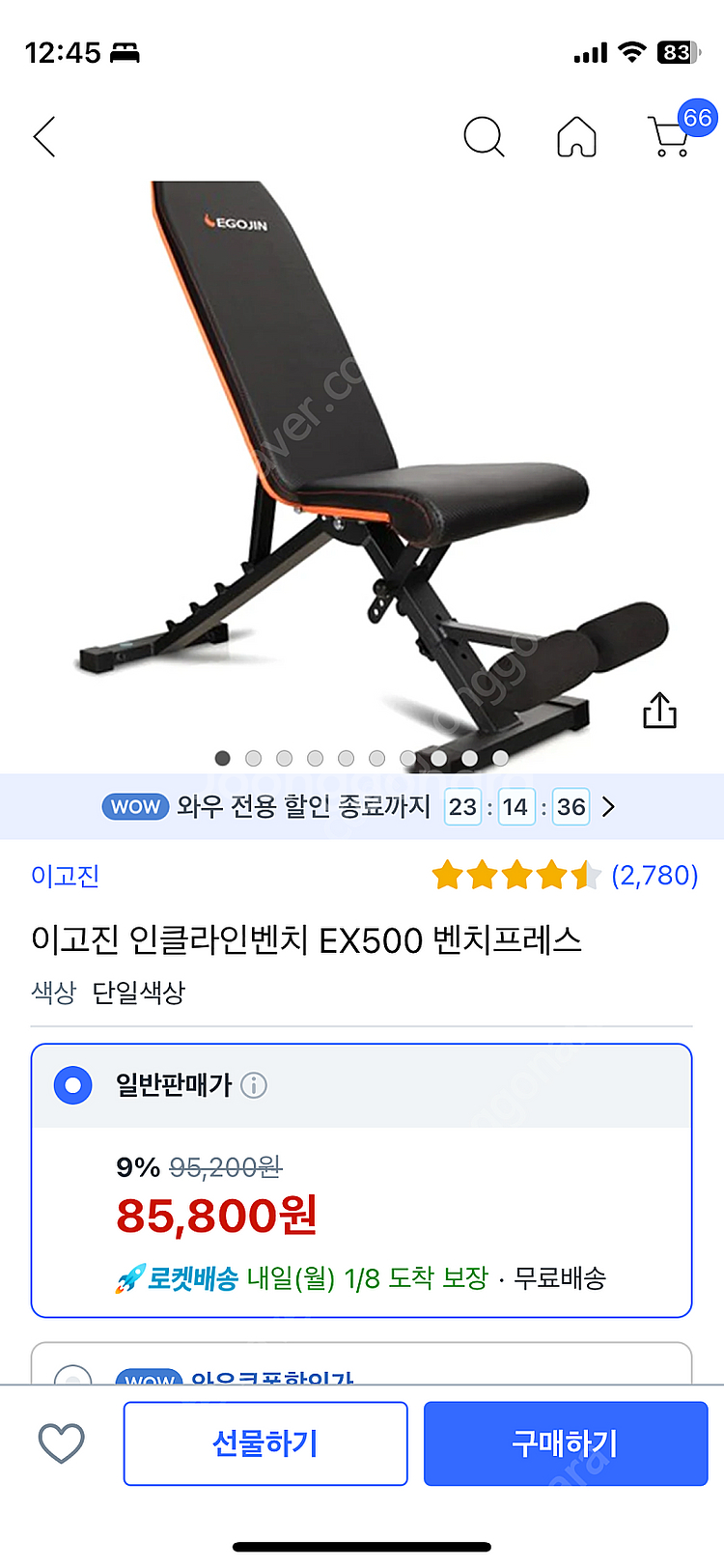Open the search icon in header
Image resolution: width=724 pixels, height=1568 pixels.
pyautogui.click(x=484, y=137)
